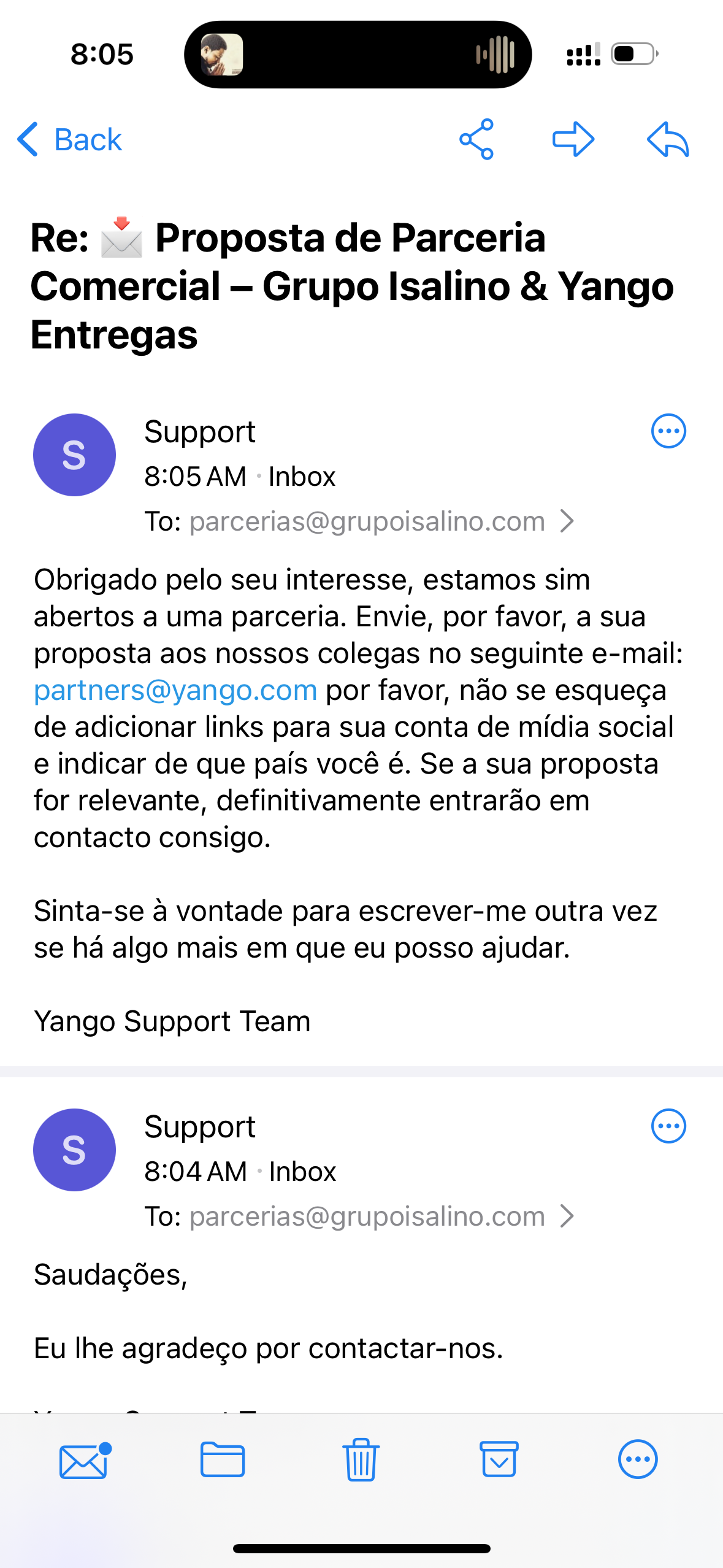Image resolution: width=723 pixels, height=1568 pixels.
Task: Open the partners@yango.com email link
Action: [x=175, y=690]
